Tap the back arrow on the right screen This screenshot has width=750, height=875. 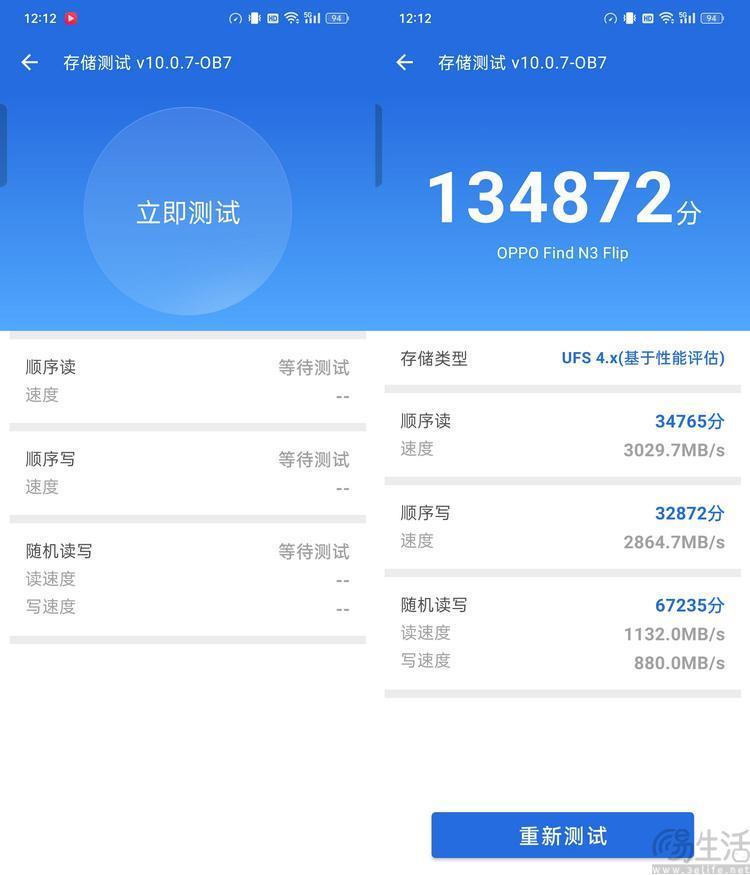[403, 62]
